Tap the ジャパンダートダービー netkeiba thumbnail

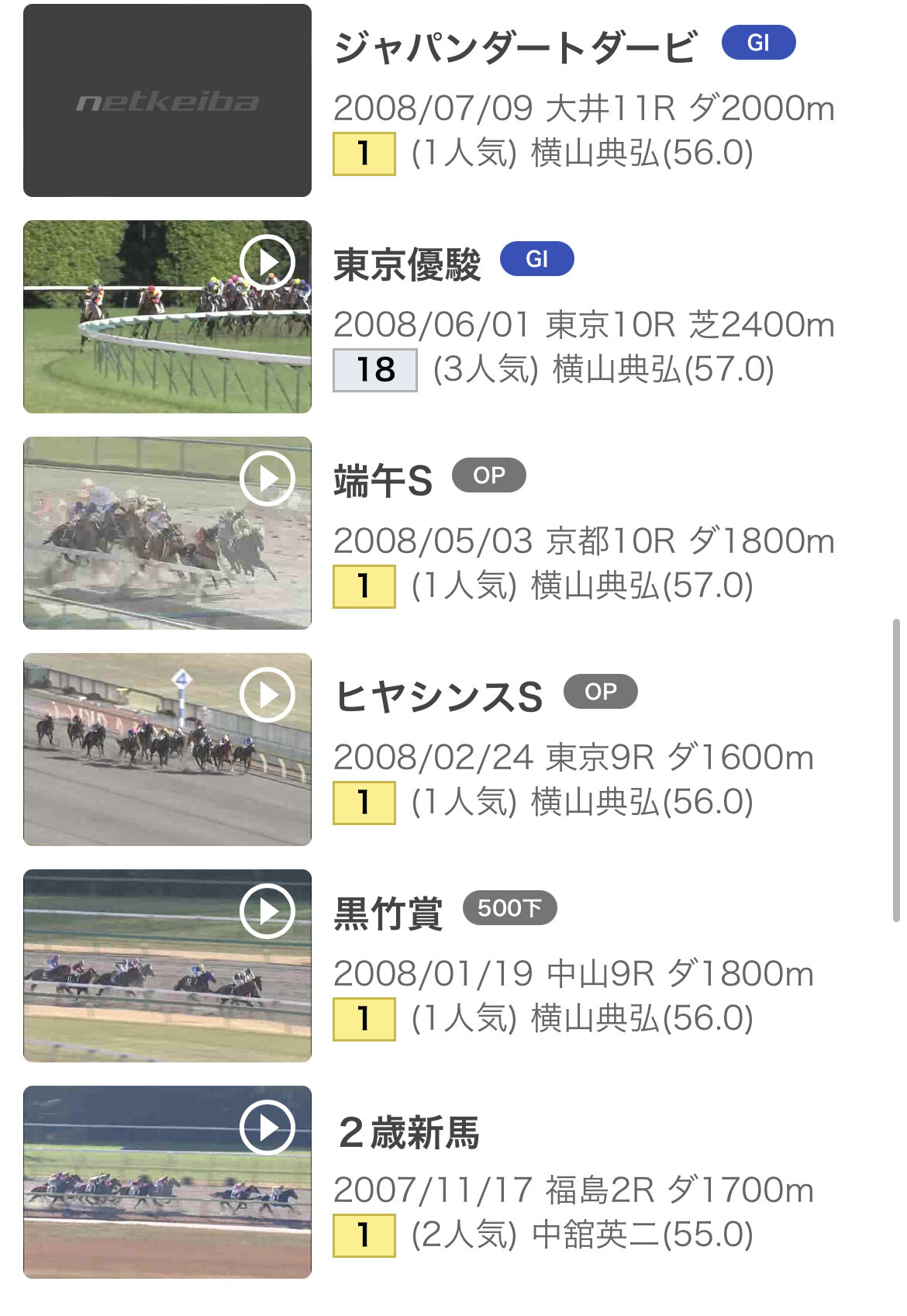pos(167,101)
